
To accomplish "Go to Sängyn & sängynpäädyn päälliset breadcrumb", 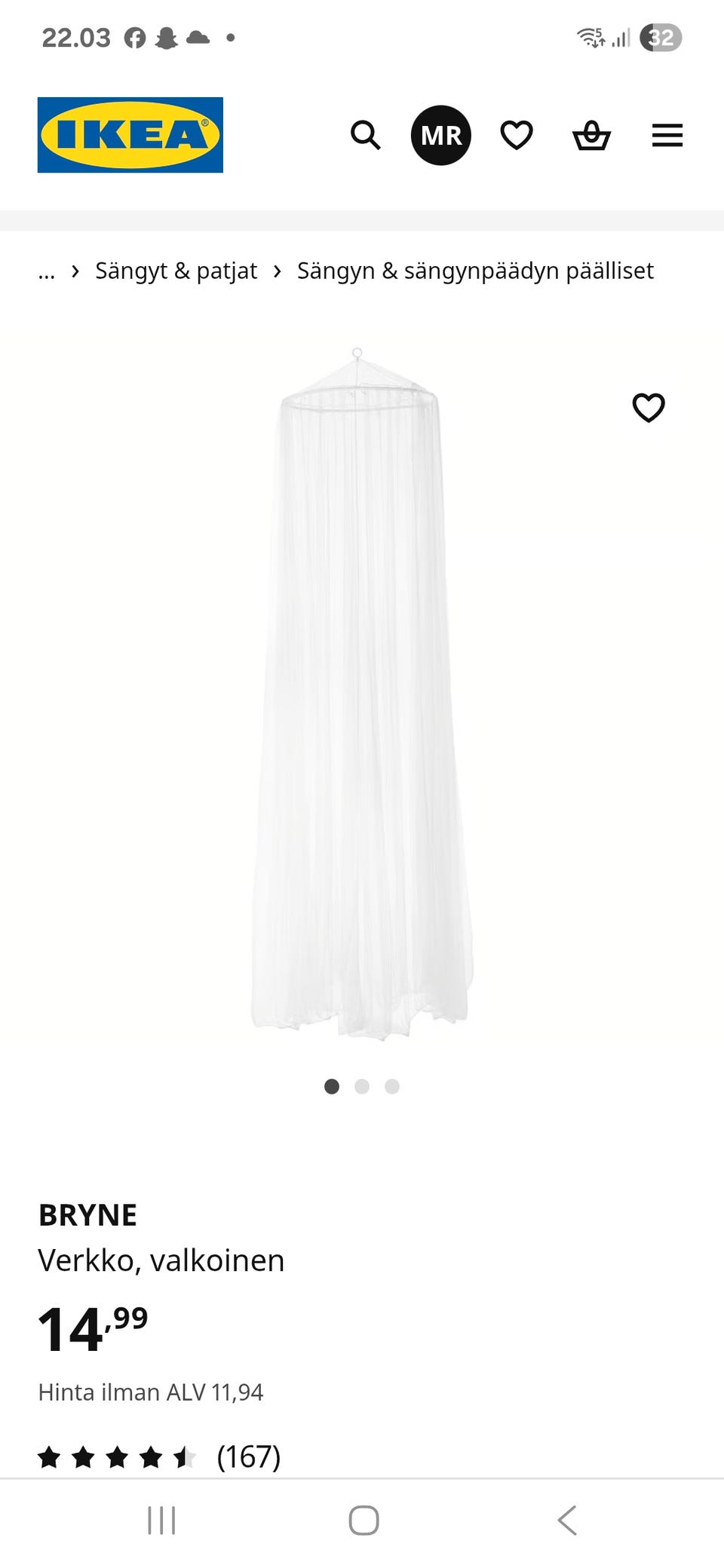I will (x=475, y=271).
